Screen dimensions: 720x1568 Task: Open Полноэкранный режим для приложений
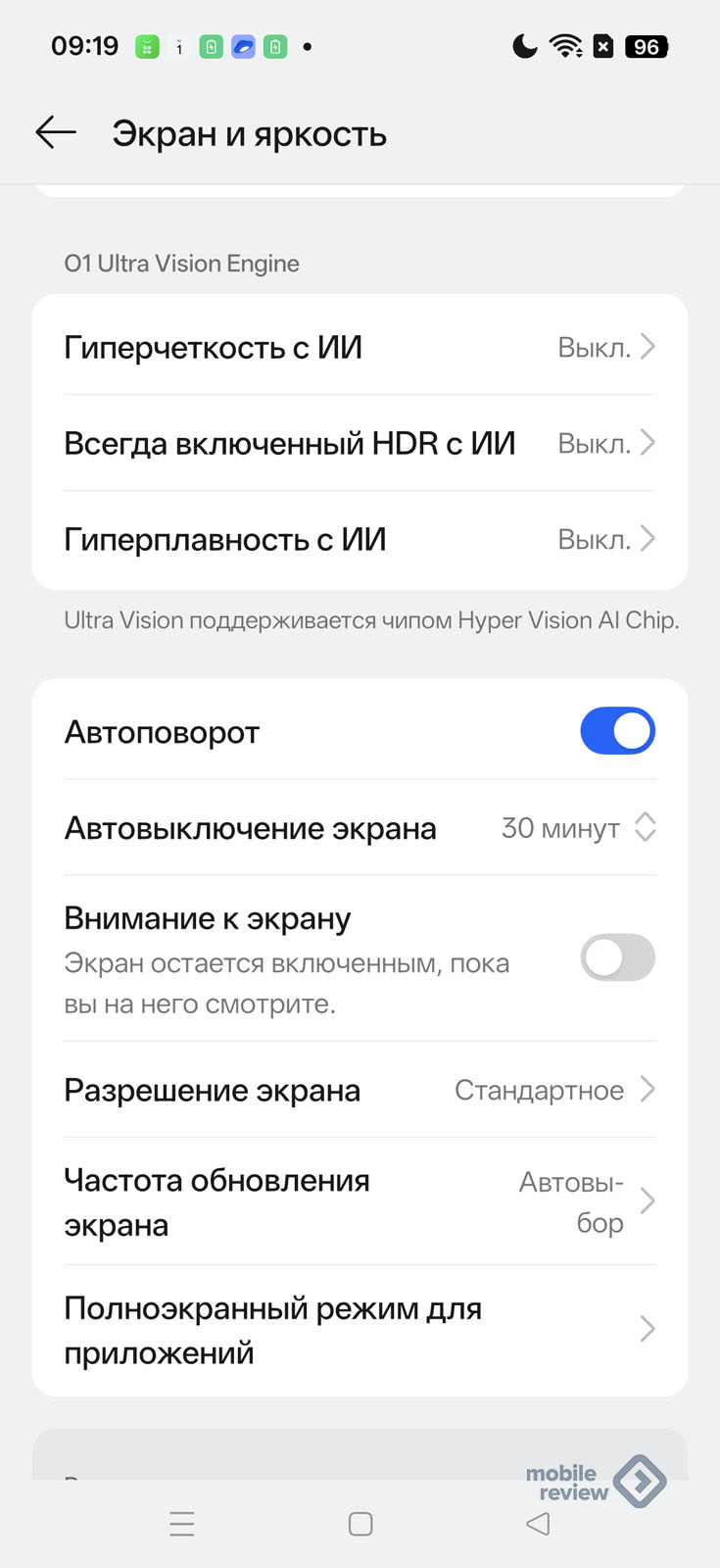(359, 1330)
